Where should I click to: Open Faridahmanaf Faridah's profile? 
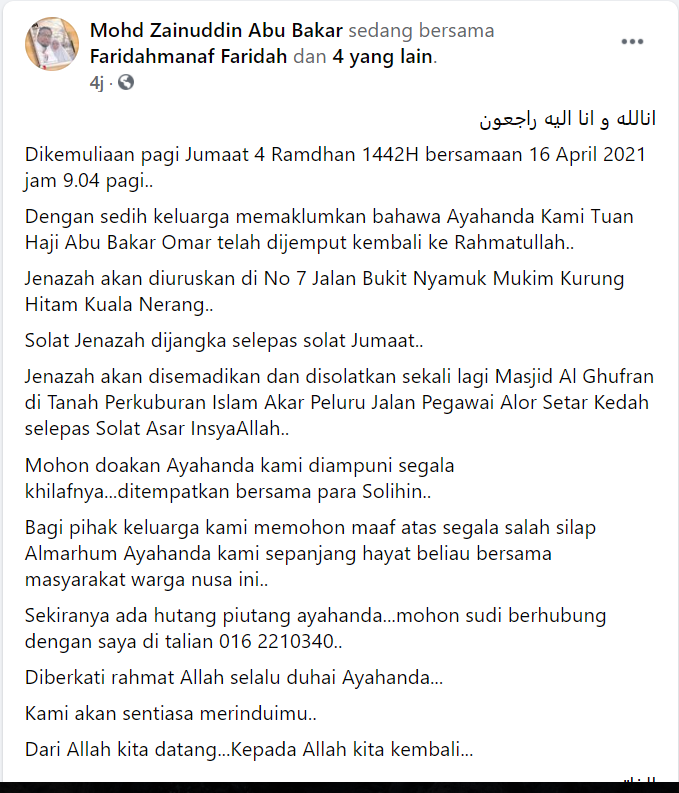[x=188, y=57]
